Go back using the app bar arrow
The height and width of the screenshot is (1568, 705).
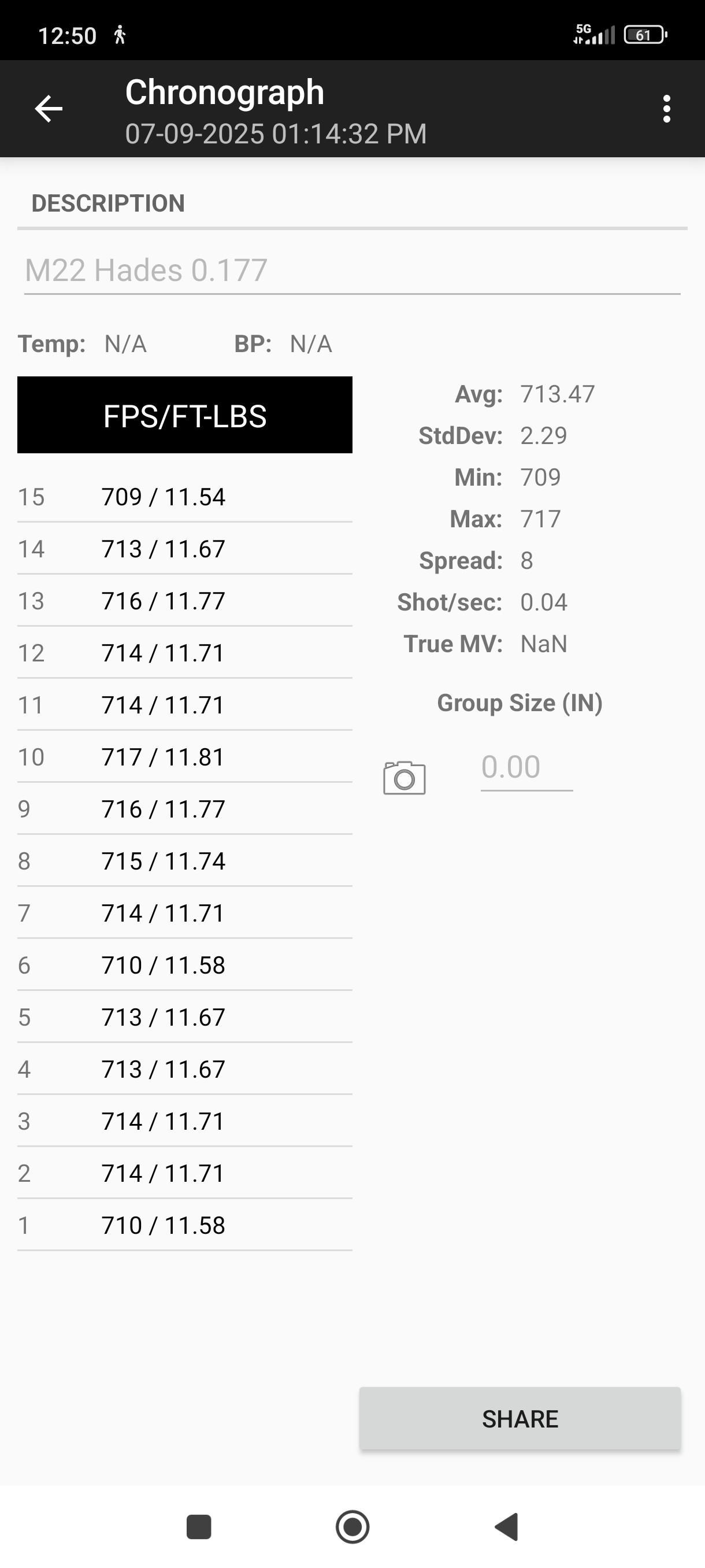(x=49, y=109)
